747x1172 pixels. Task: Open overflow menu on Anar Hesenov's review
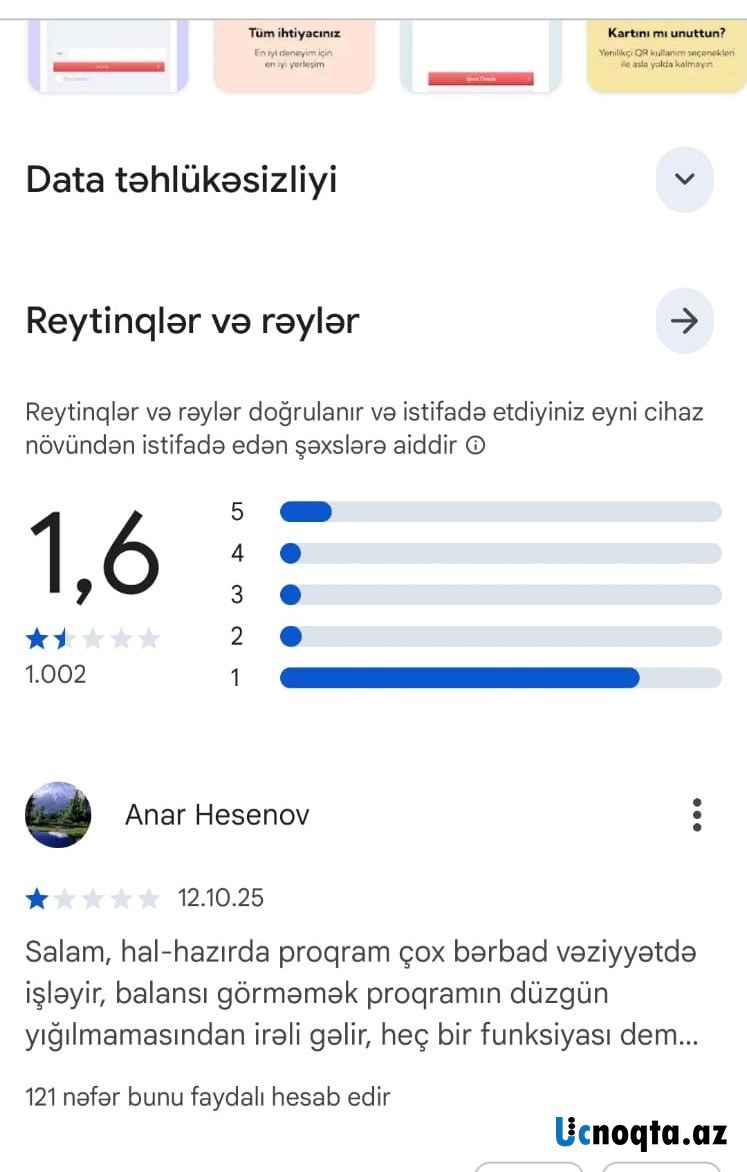click(x=697, y=815)
